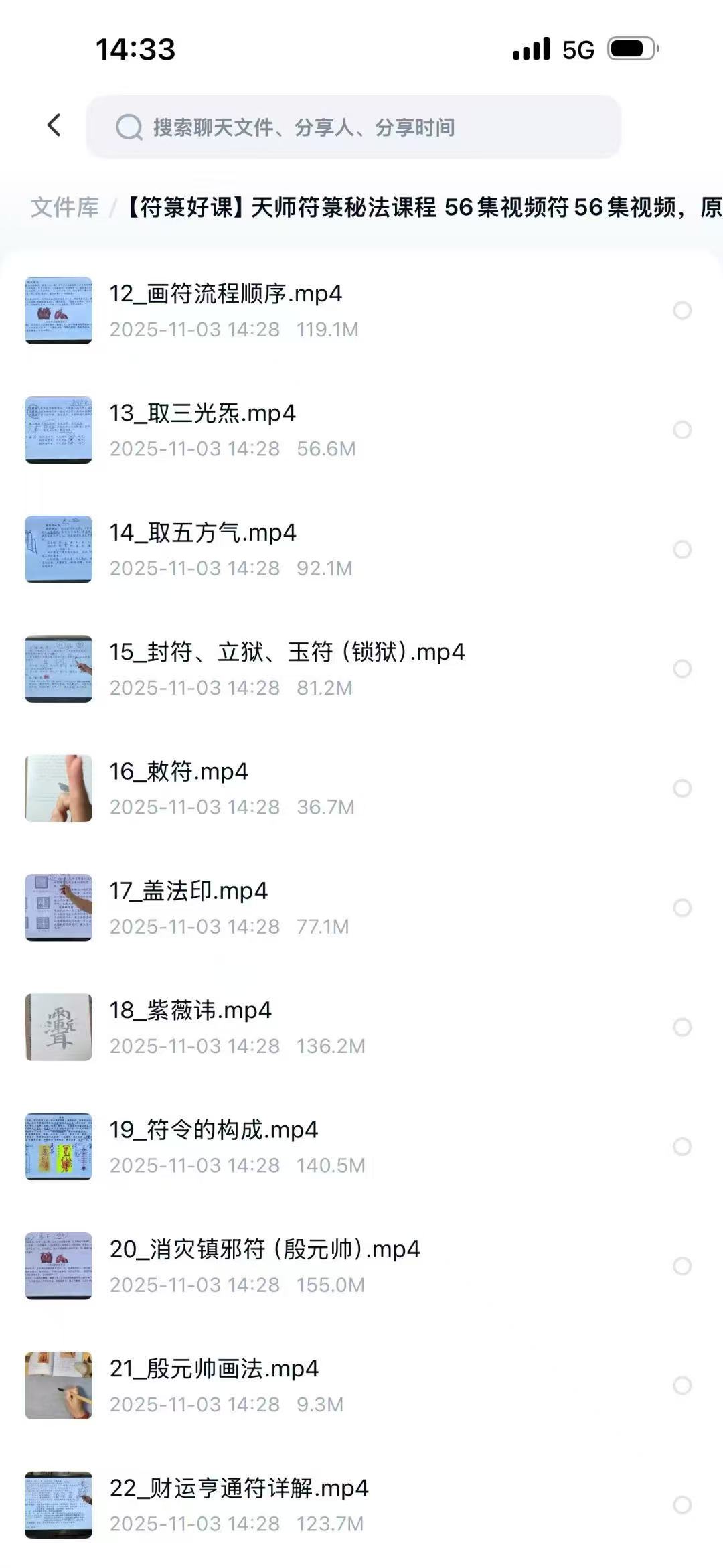
Task: Choose 16_敕符.mp4 via its selection circle
Action: 682,788
